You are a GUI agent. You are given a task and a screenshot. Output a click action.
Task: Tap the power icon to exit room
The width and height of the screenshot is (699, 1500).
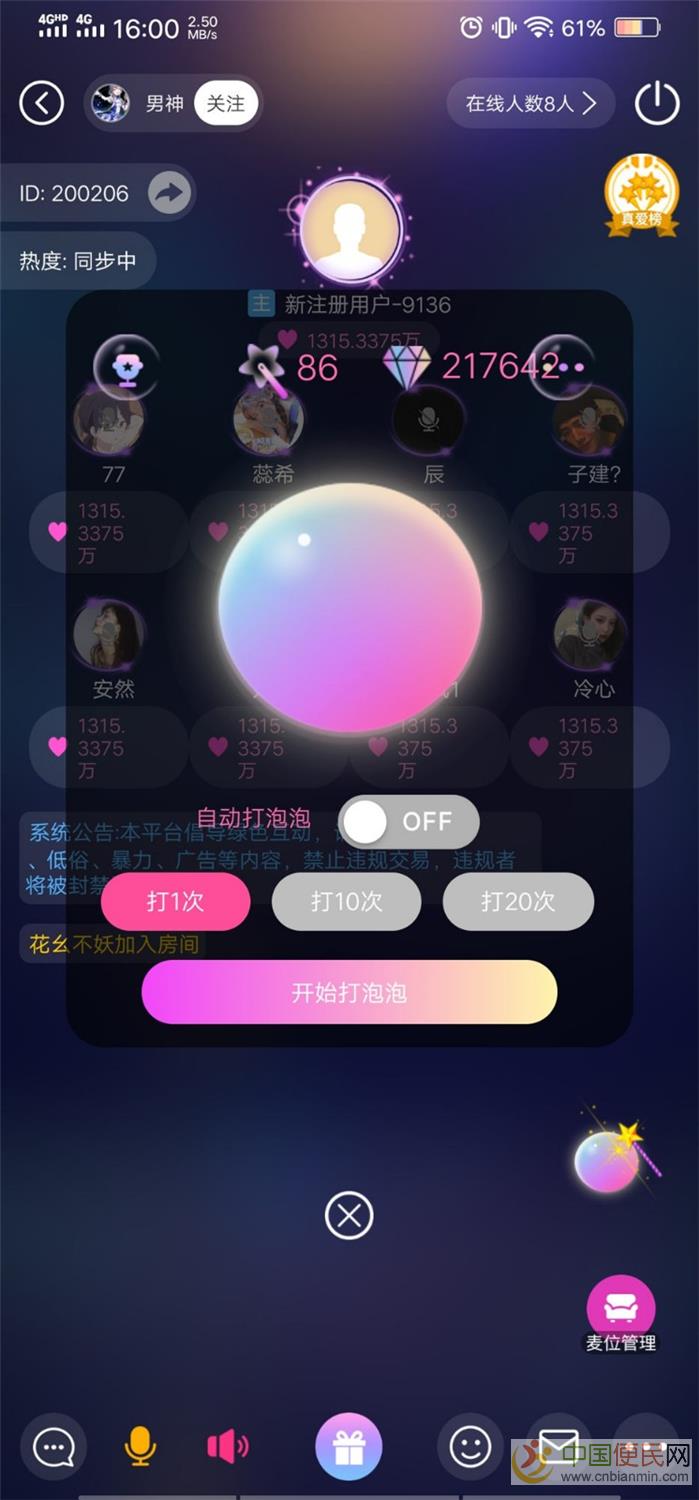pos(657,103)
